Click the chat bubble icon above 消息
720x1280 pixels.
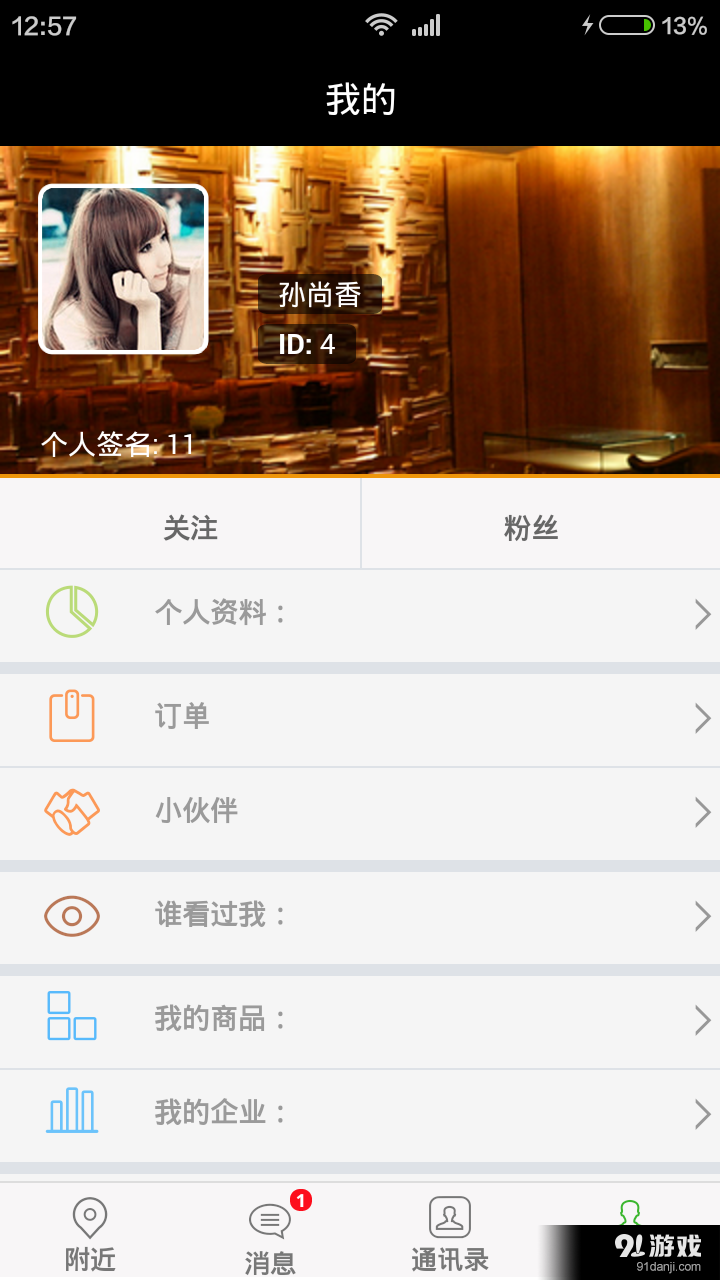pos(269,1218)
